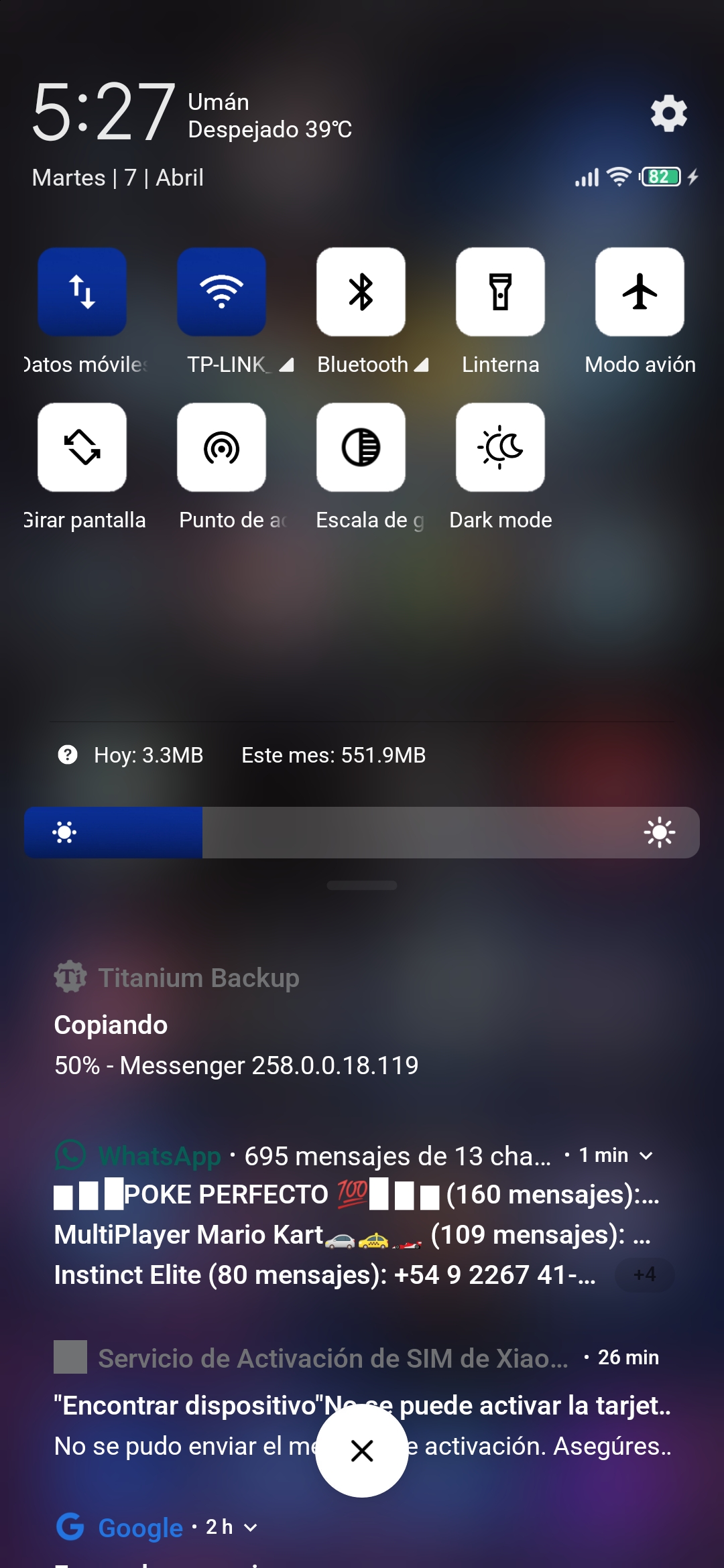Turn on the hotspot (Punto de acceso)
Image resolution: width=724 pixels, height=1568 pixels.
pyautogui.click(x=222, y=448)
